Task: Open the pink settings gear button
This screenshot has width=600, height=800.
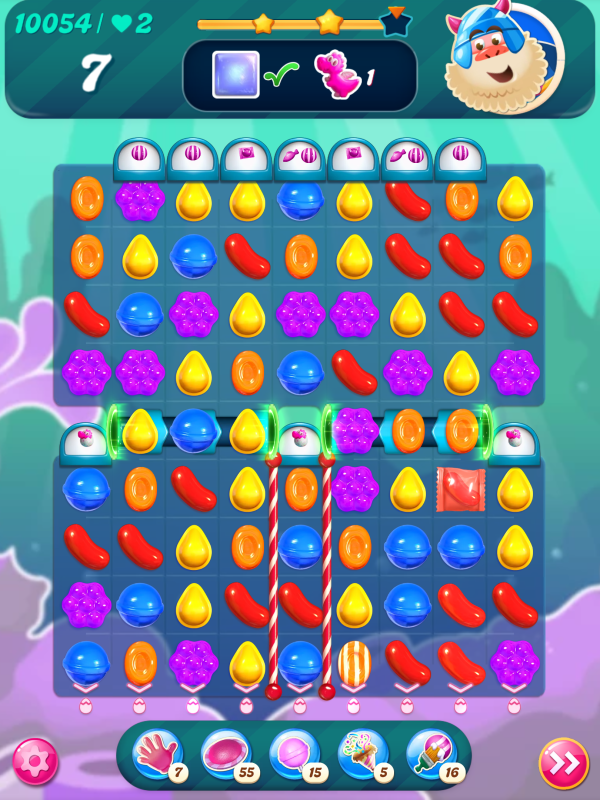Action: [x=35, y=762]
